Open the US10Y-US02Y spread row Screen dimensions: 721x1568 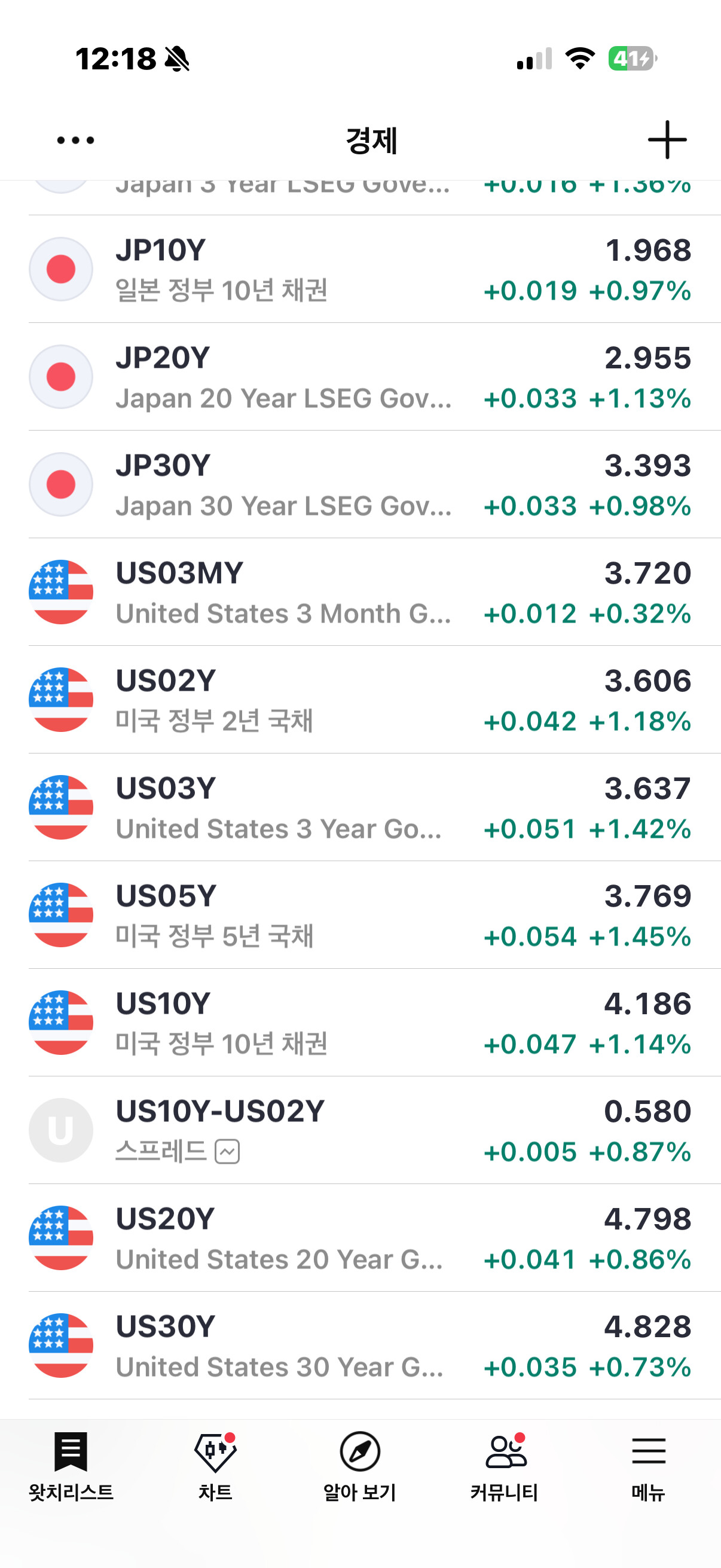pyautogui.click(x=360, y=1130)
